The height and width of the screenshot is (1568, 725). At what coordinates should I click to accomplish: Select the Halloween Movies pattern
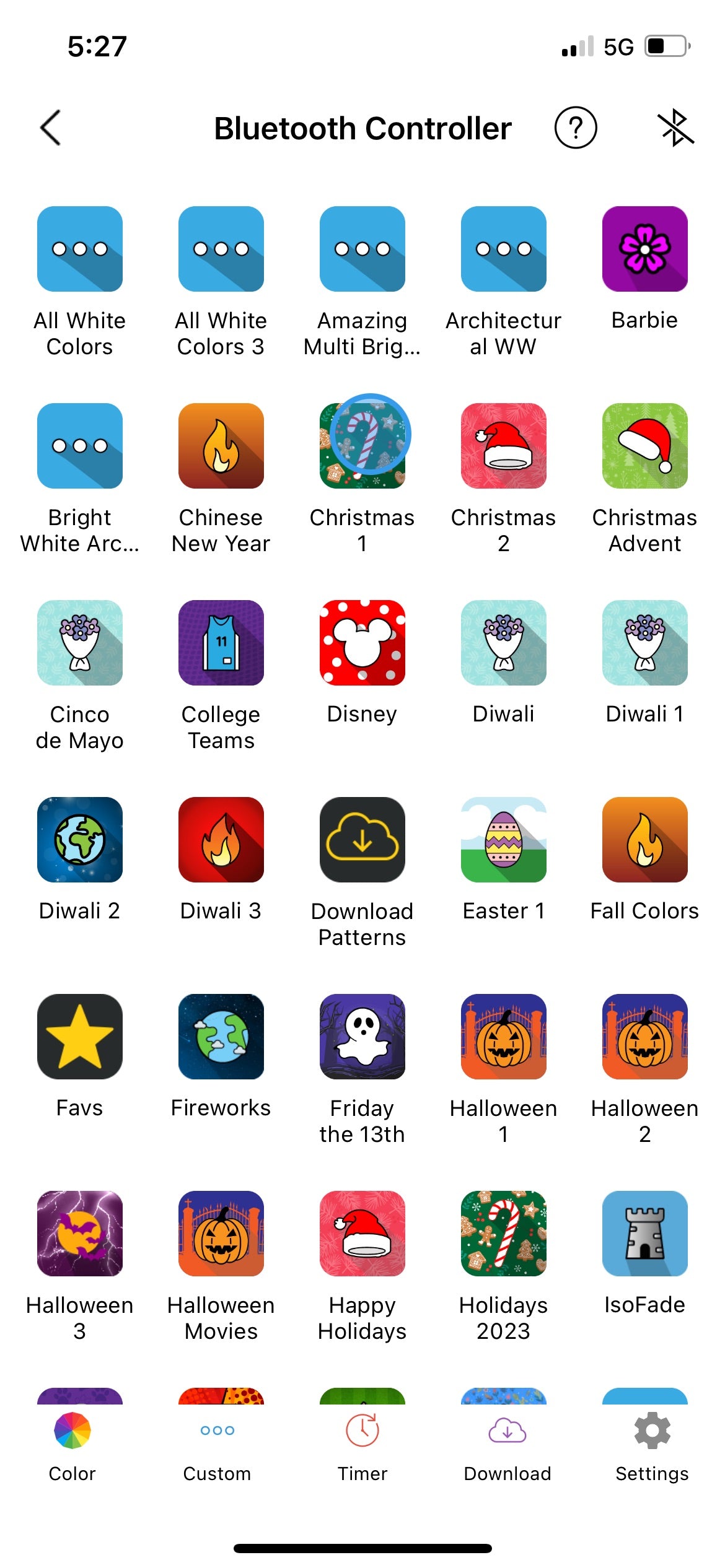click(x=221, y=1234)
